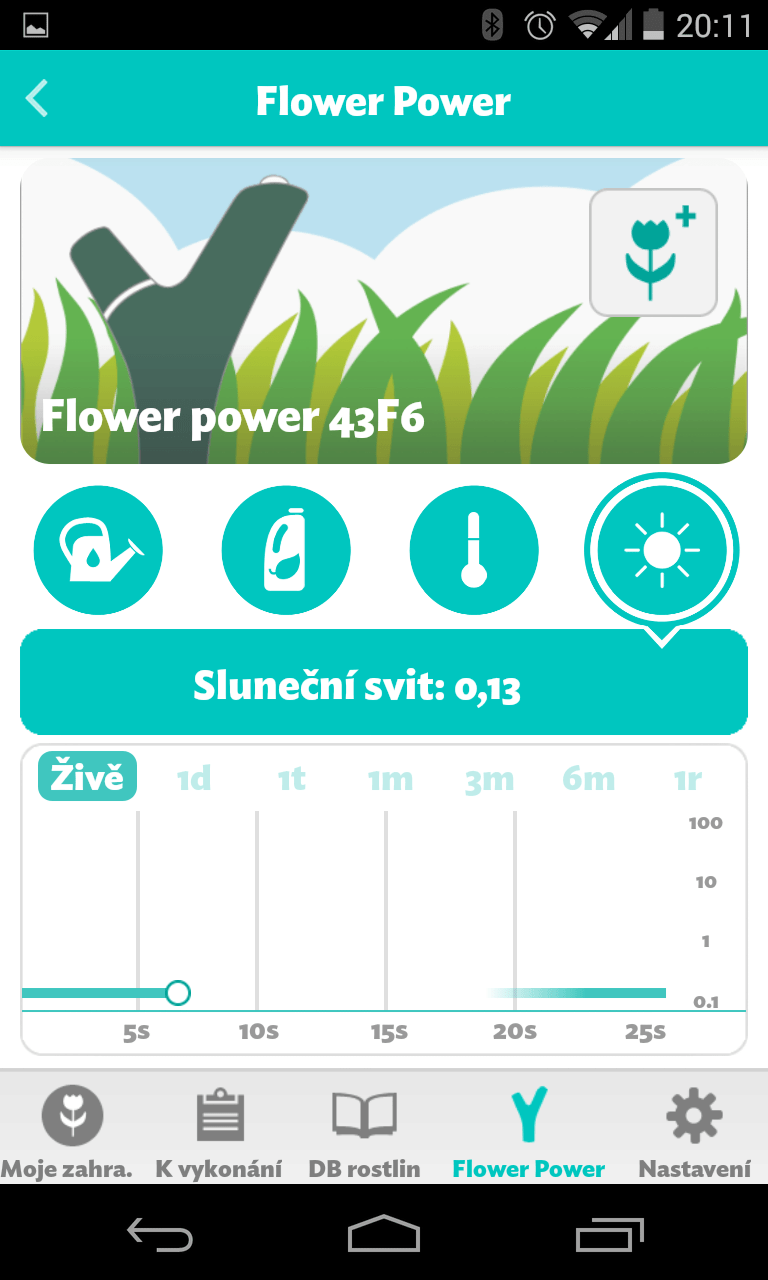The image size is (768, 1280).
Task: Open the system recent apps button
Action: tap(611, 1235)
